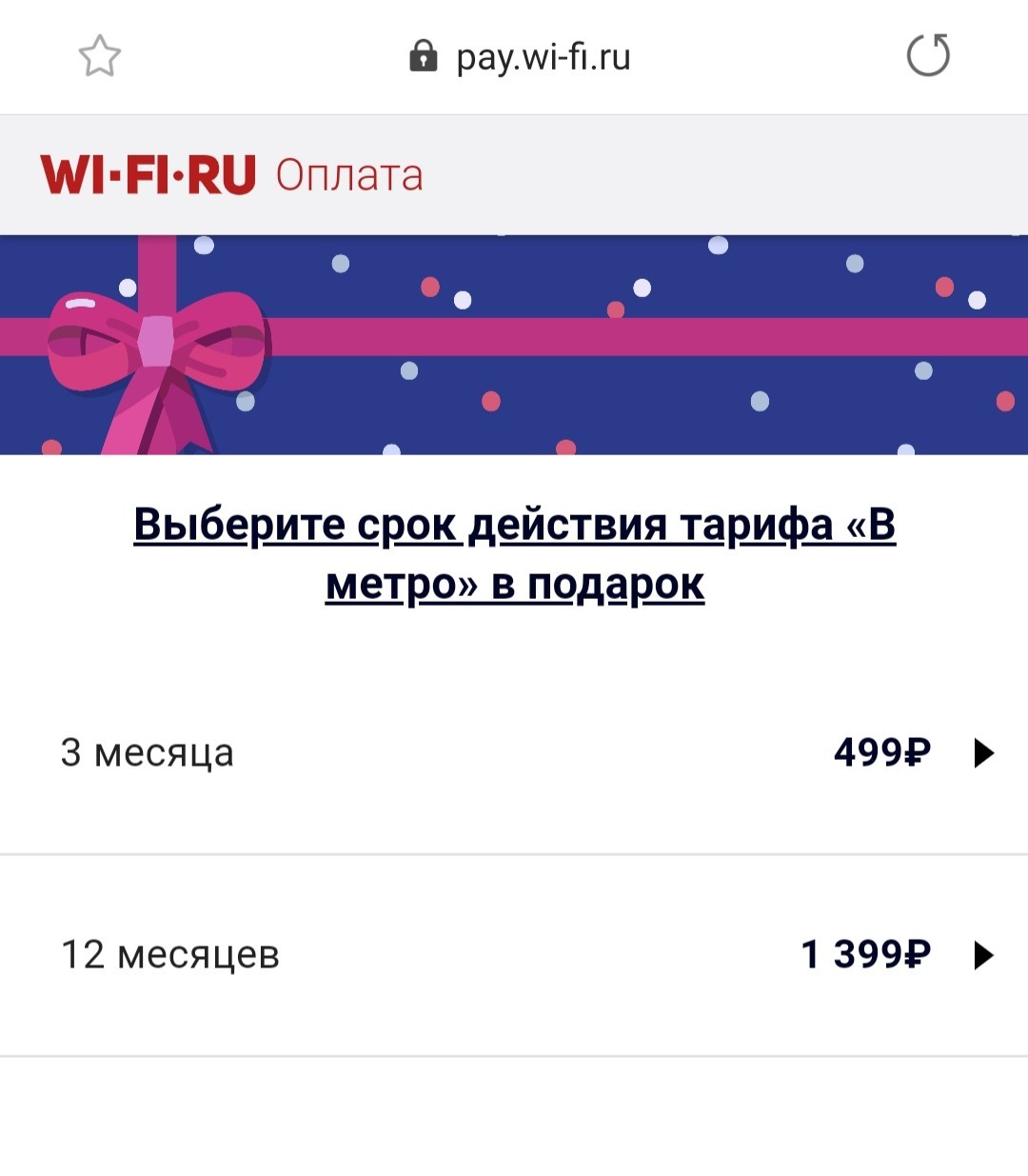Choose the 12 месяцев plan for 1 399₽
1028x1176 pixels.
pyautogui.click(x=514, y=954)
